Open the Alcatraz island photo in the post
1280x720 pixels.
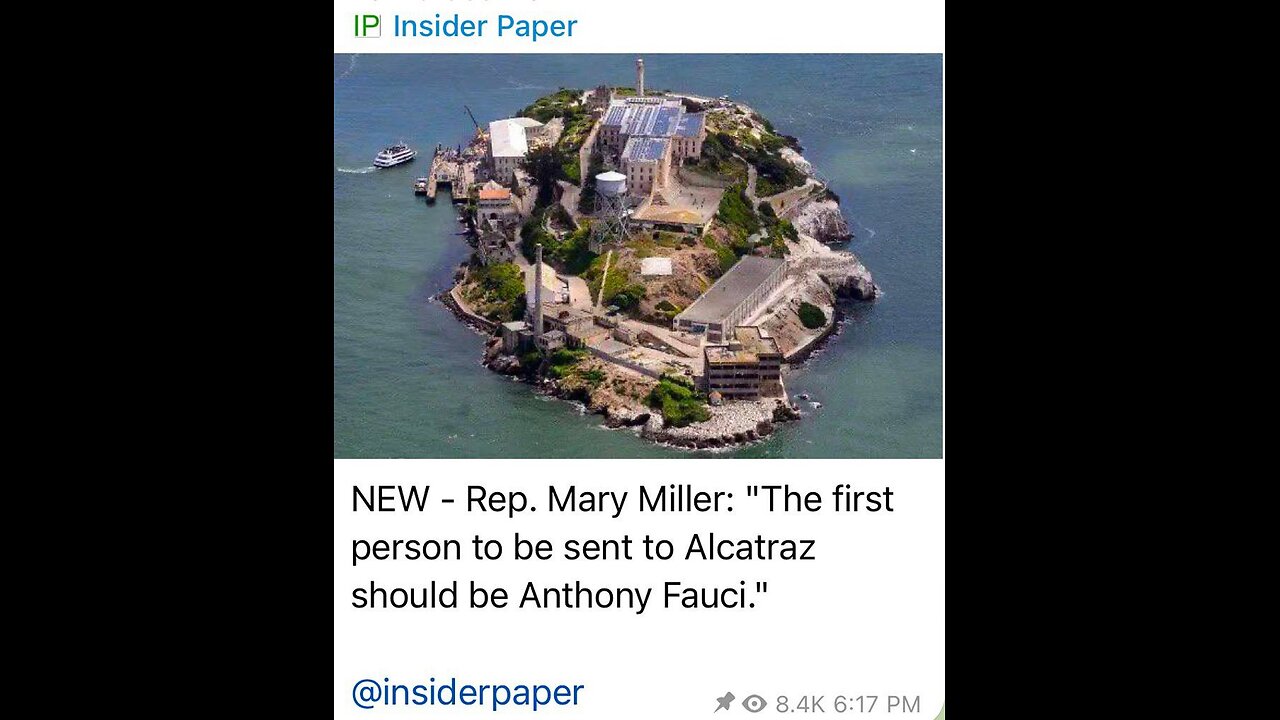click(x=638, y=256)
